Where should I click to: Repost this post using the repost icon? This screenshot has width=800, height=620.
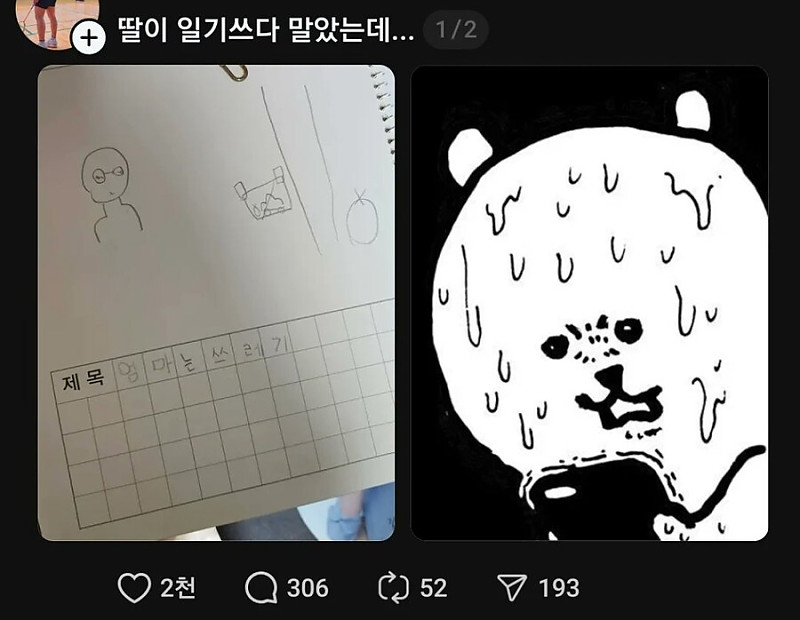point(394,588)
